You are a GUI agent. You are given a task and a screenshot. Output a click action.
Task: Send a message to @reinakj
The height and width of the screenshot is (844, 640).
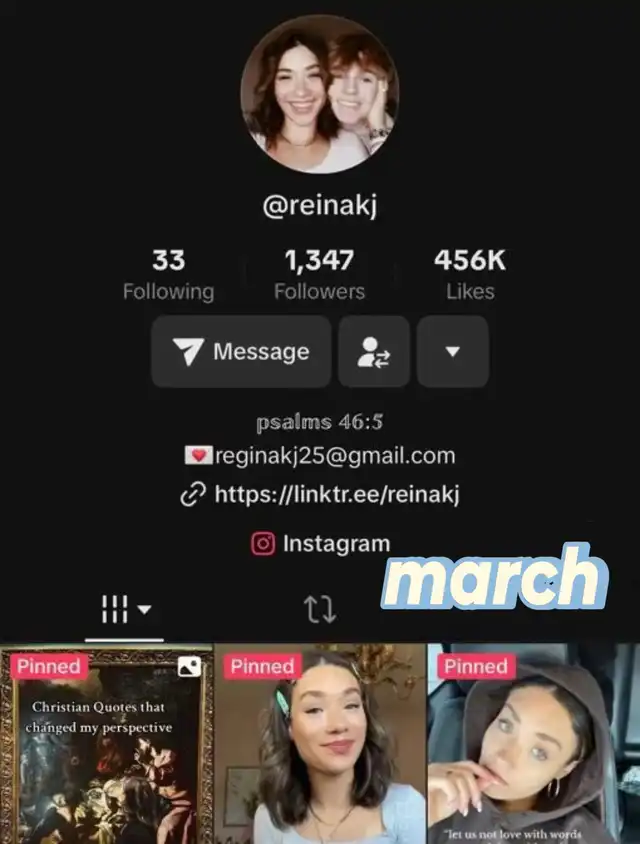coord(241,352)
